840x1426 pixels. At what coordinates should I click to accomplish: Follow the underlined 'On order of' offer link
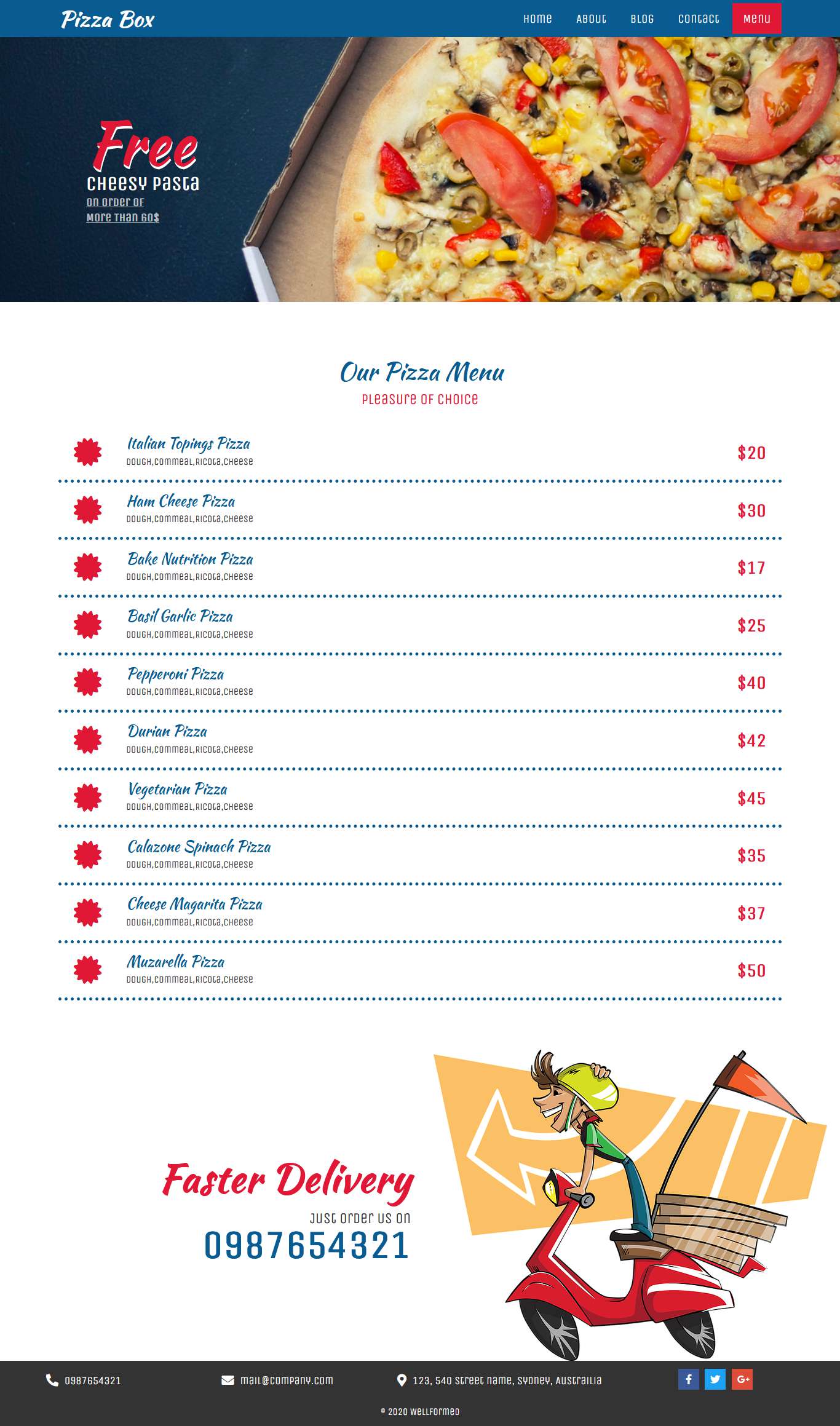[x=116, y=202]
